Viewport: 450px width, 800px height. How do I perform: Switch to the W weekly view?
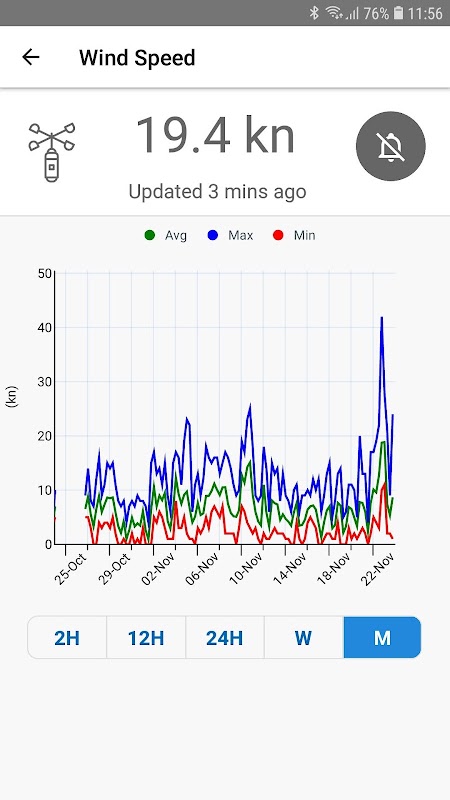point(304,638)
